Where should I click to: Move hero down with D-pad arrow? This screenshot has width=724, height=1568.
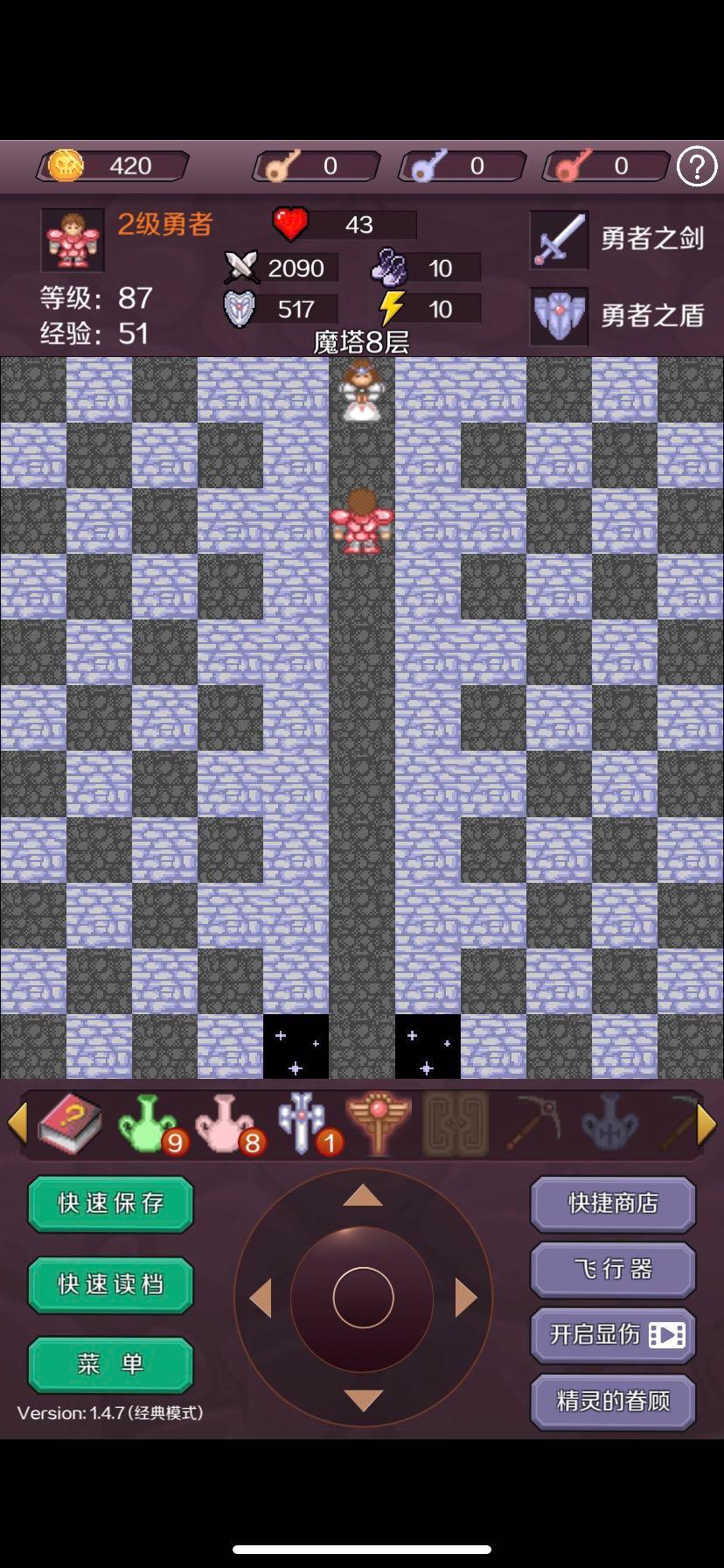363,1399
